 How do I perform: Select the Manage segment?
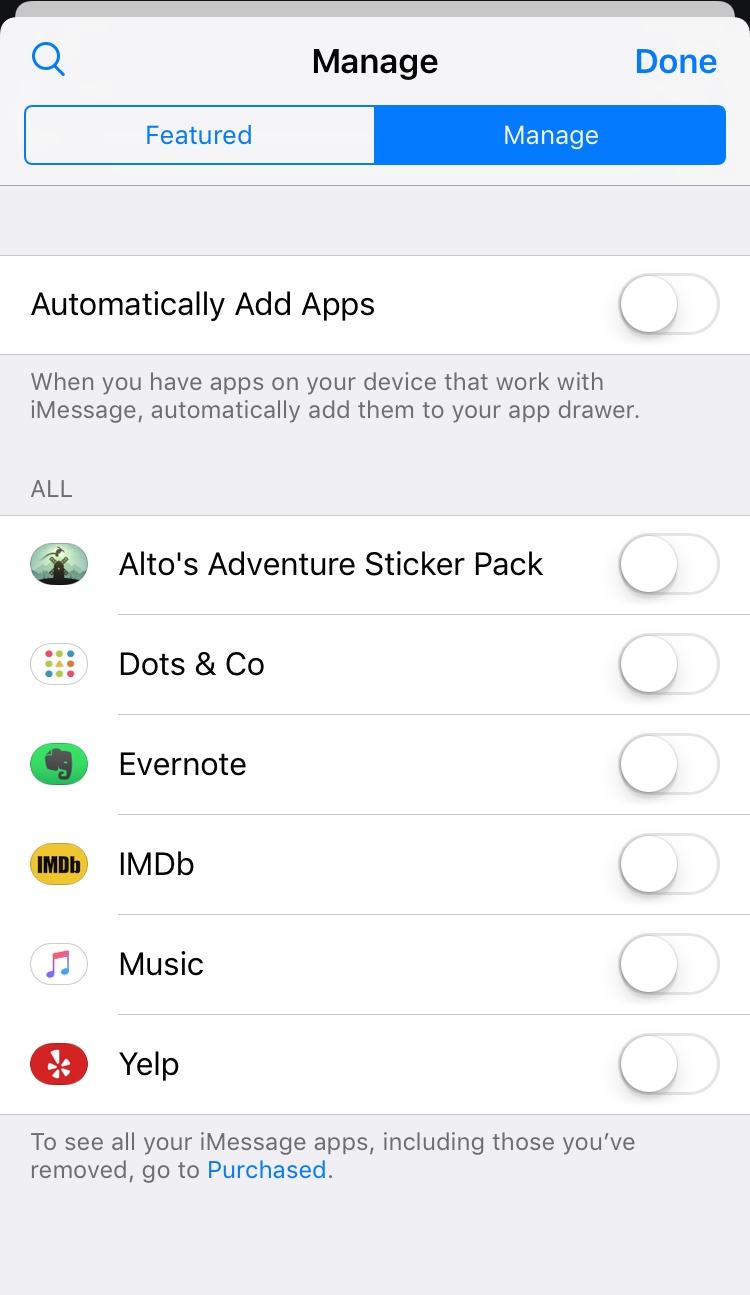[x=550, y=135]
